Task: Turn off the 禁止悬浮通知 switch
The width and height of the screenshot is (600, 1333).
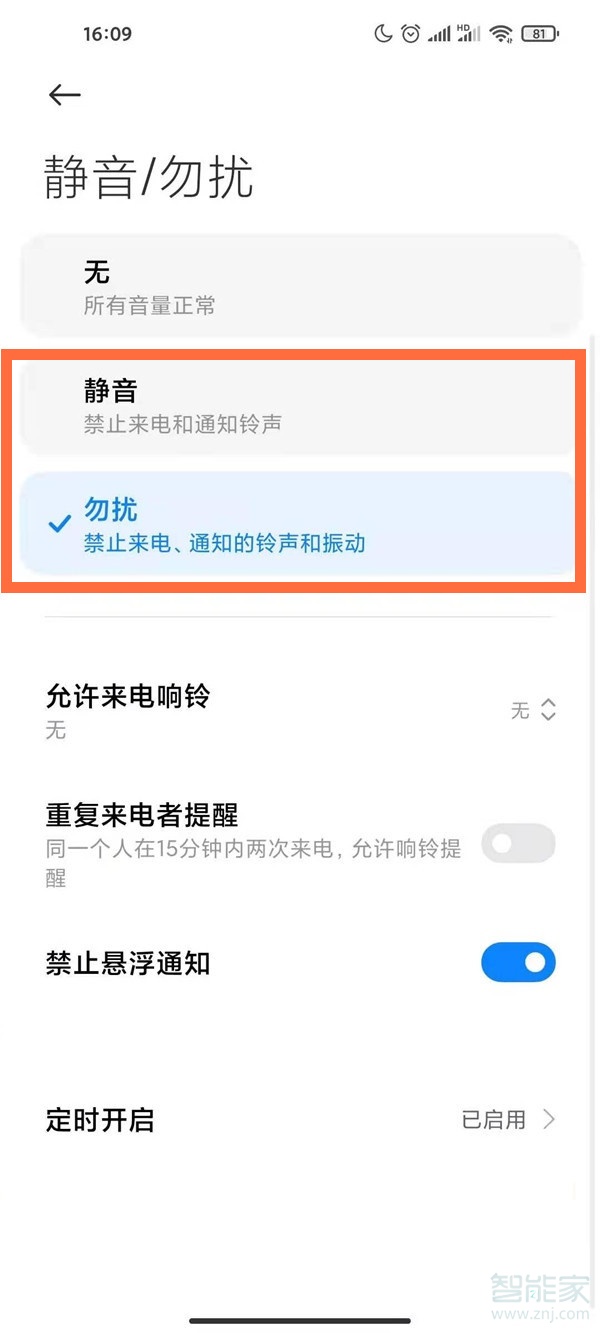Action: click(x=518, y=963)
